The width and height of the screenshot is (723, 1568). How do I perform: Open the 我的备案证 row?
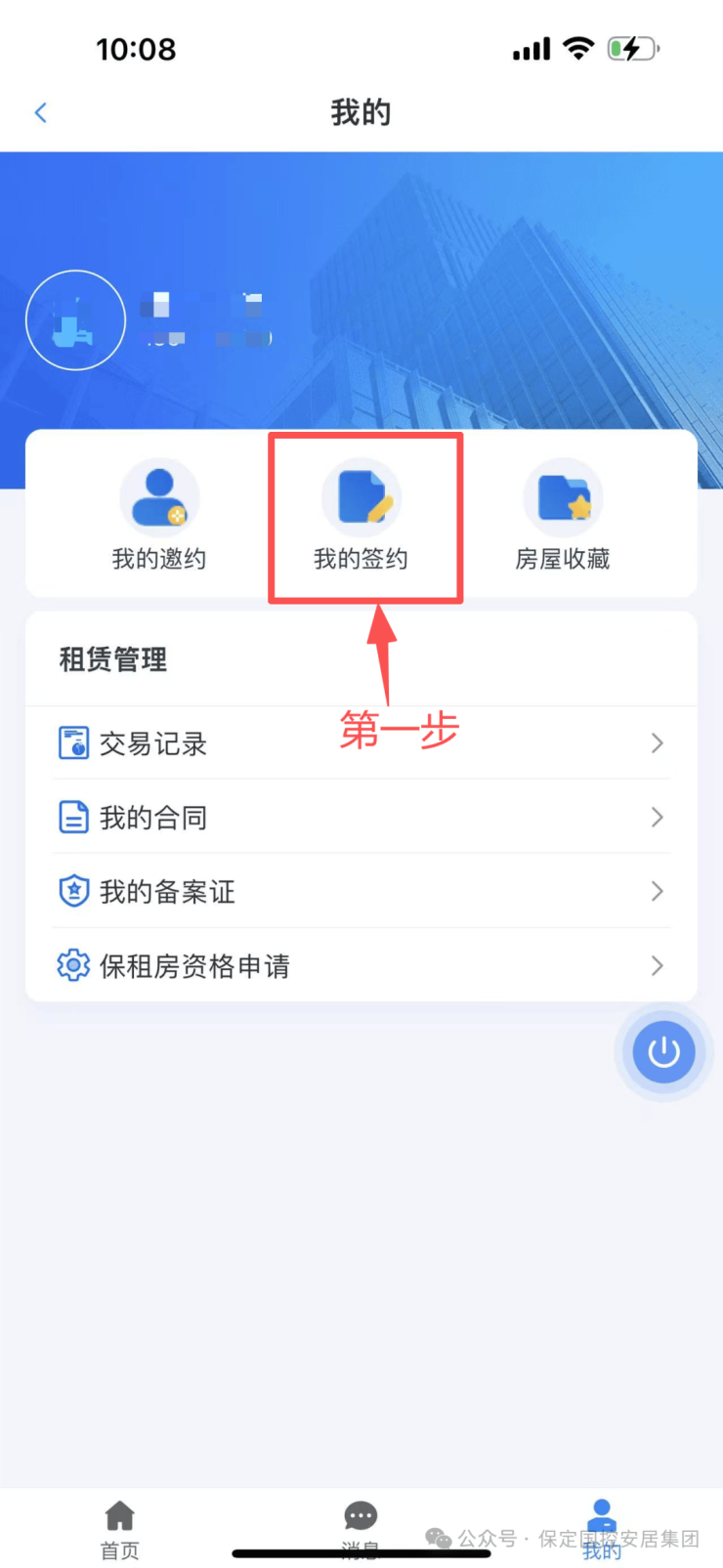(361, 891)
